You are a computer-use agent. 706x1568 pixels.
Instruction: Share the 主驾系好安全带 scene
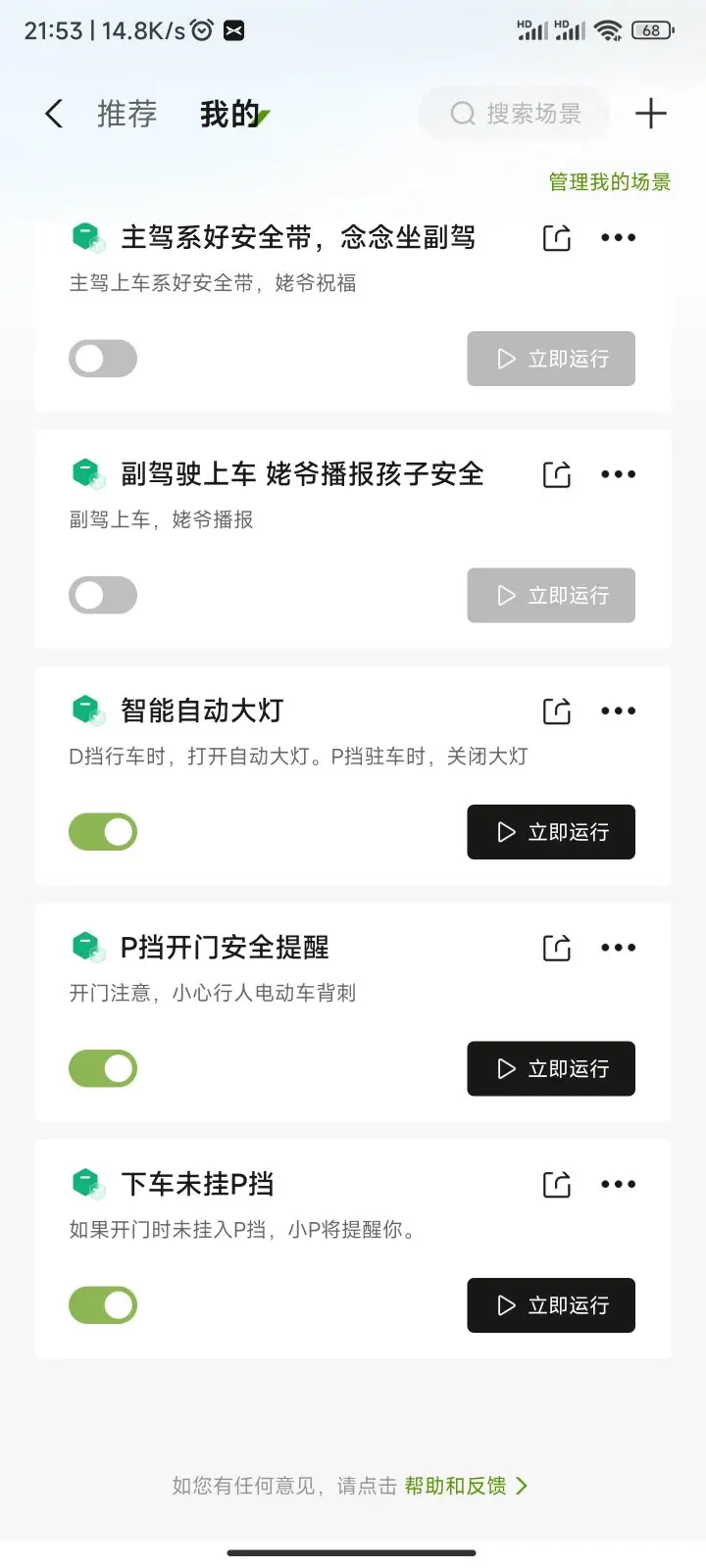point(557,237)
